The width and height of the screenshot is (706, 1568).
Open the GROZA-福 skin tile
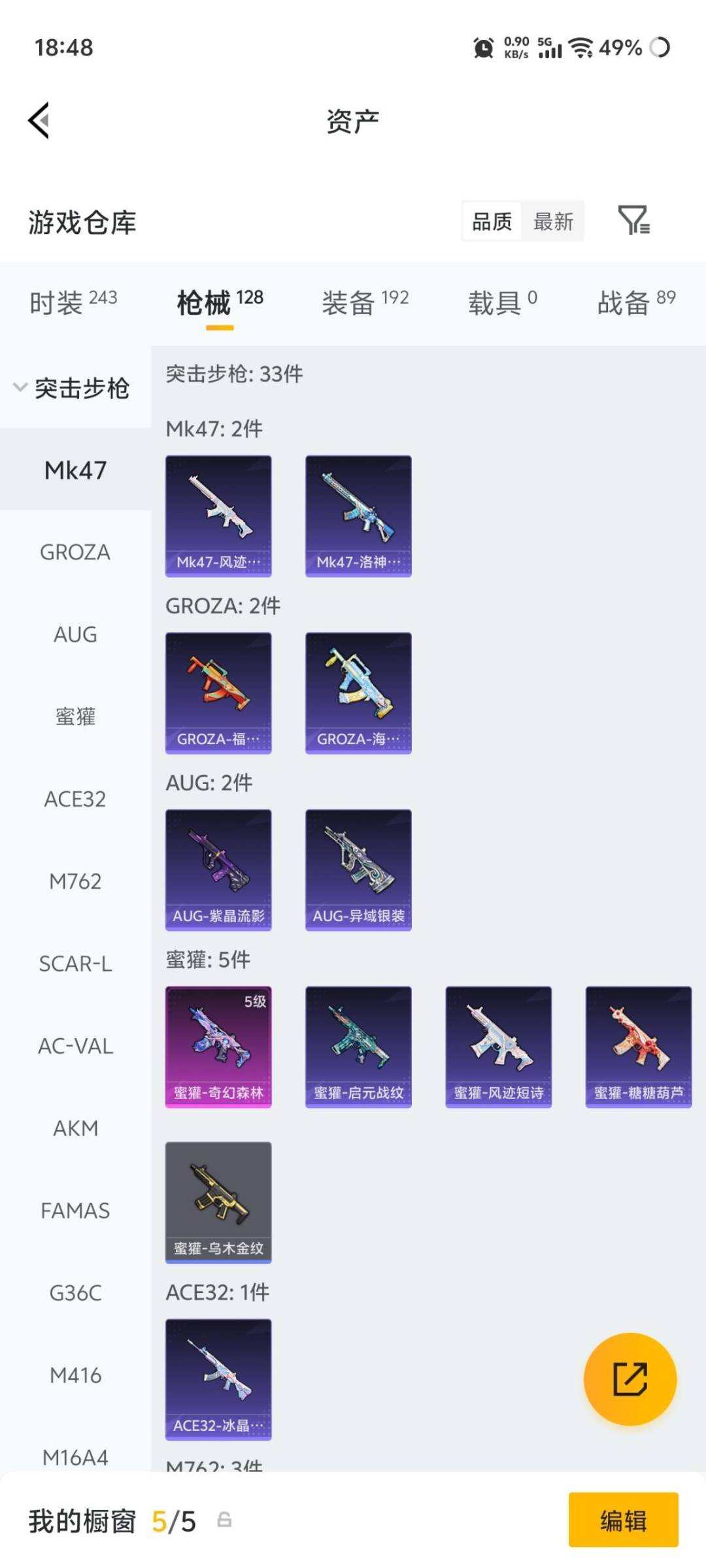(x=218, y=693)
